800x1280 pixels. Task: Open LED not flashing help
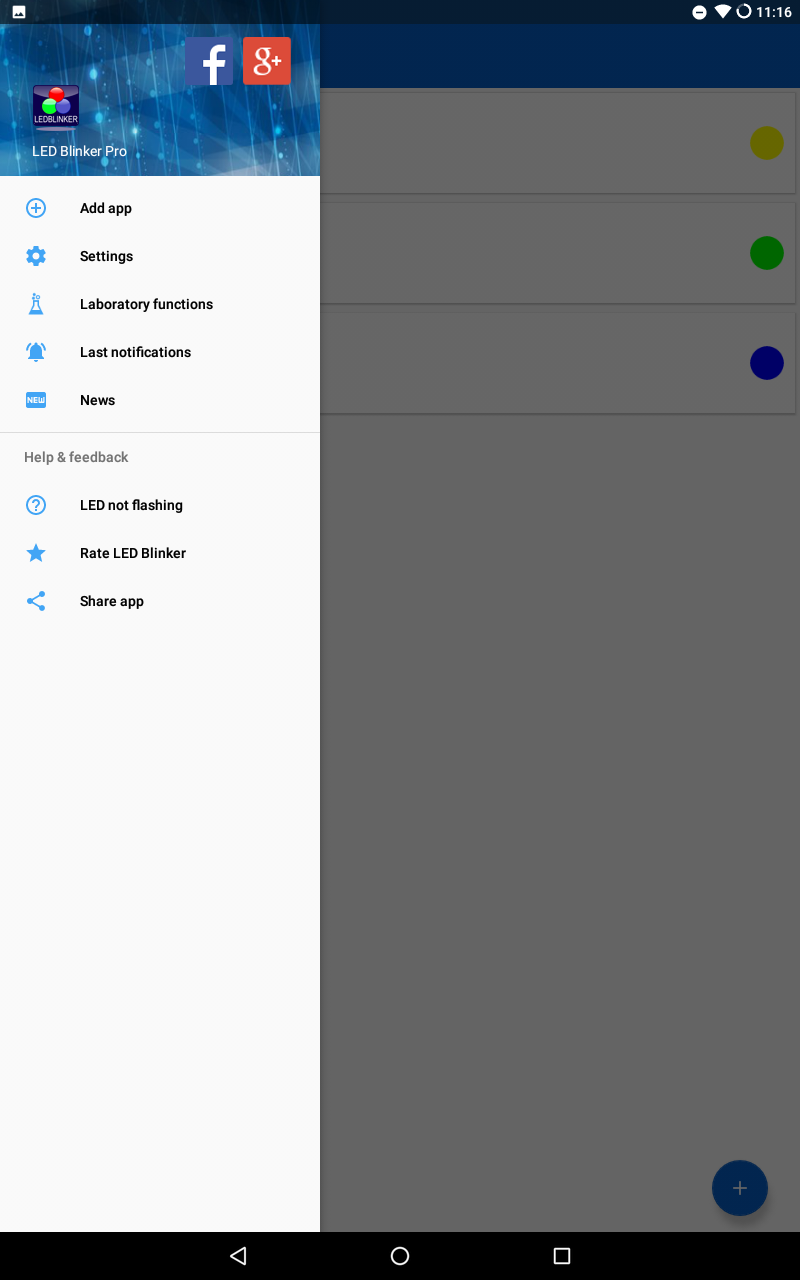pyautogui.click(x=131, y=505)
